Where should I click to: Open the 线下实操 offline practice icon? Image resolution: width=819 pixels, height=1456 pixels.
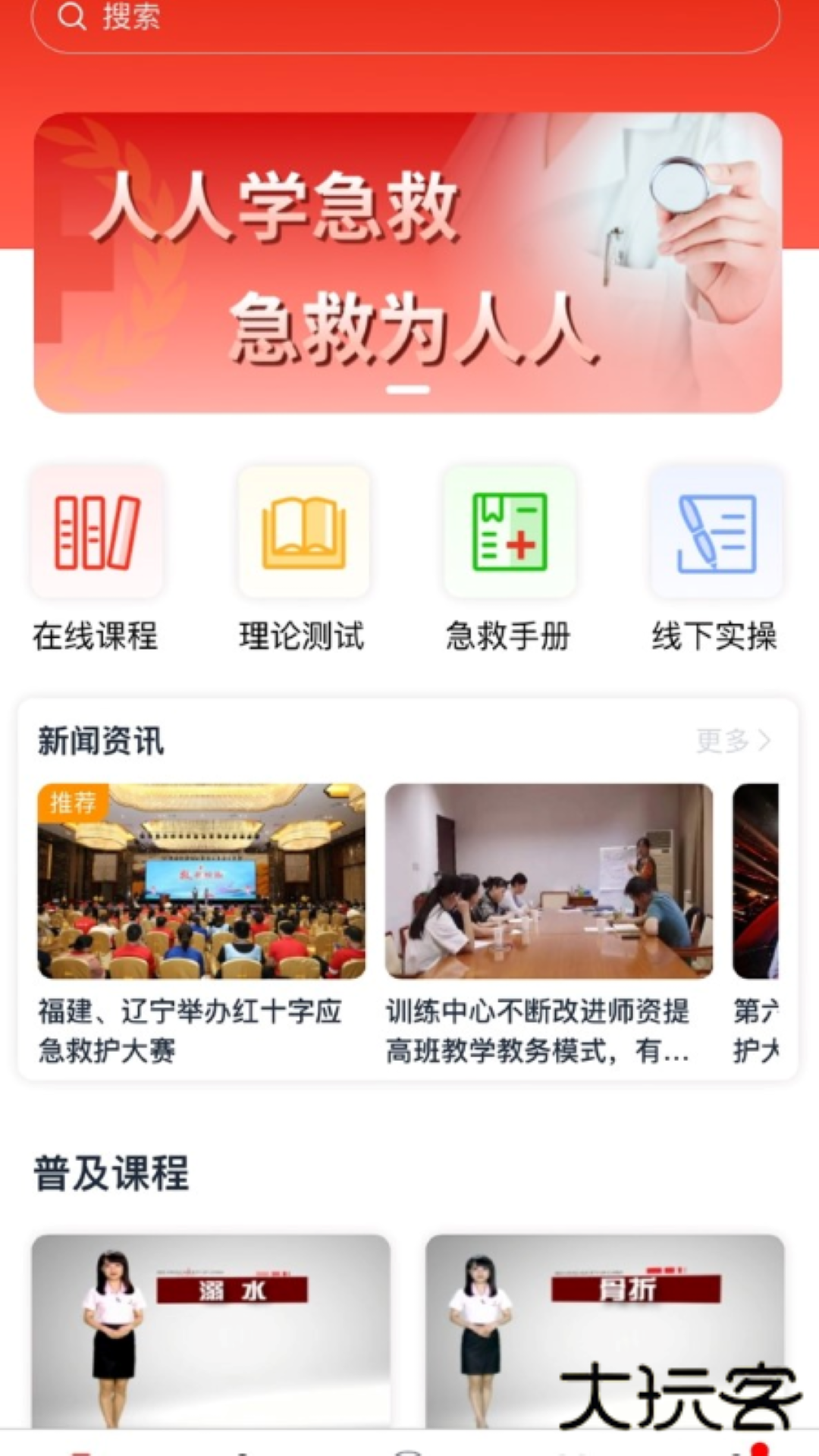tap(717, 535)
